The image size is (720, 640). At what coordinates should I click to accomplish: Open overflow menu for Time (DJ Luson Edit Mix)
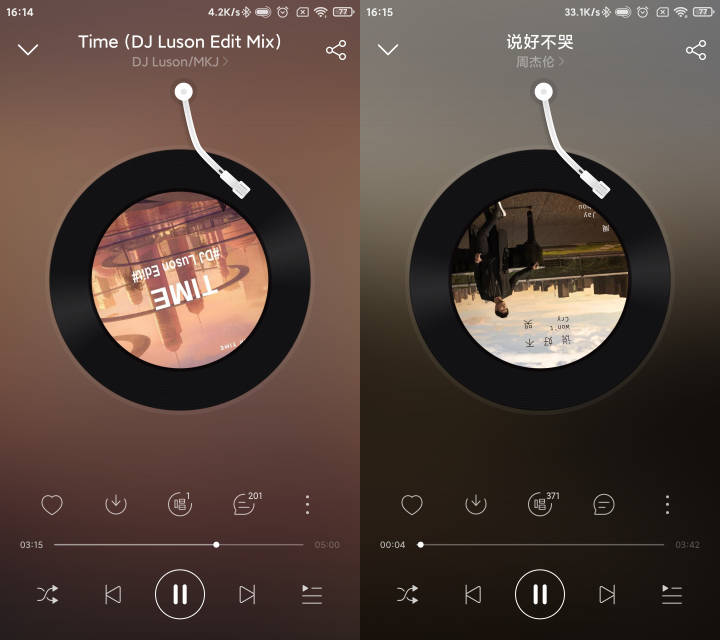pyautogui.click(x=307, y=505)
